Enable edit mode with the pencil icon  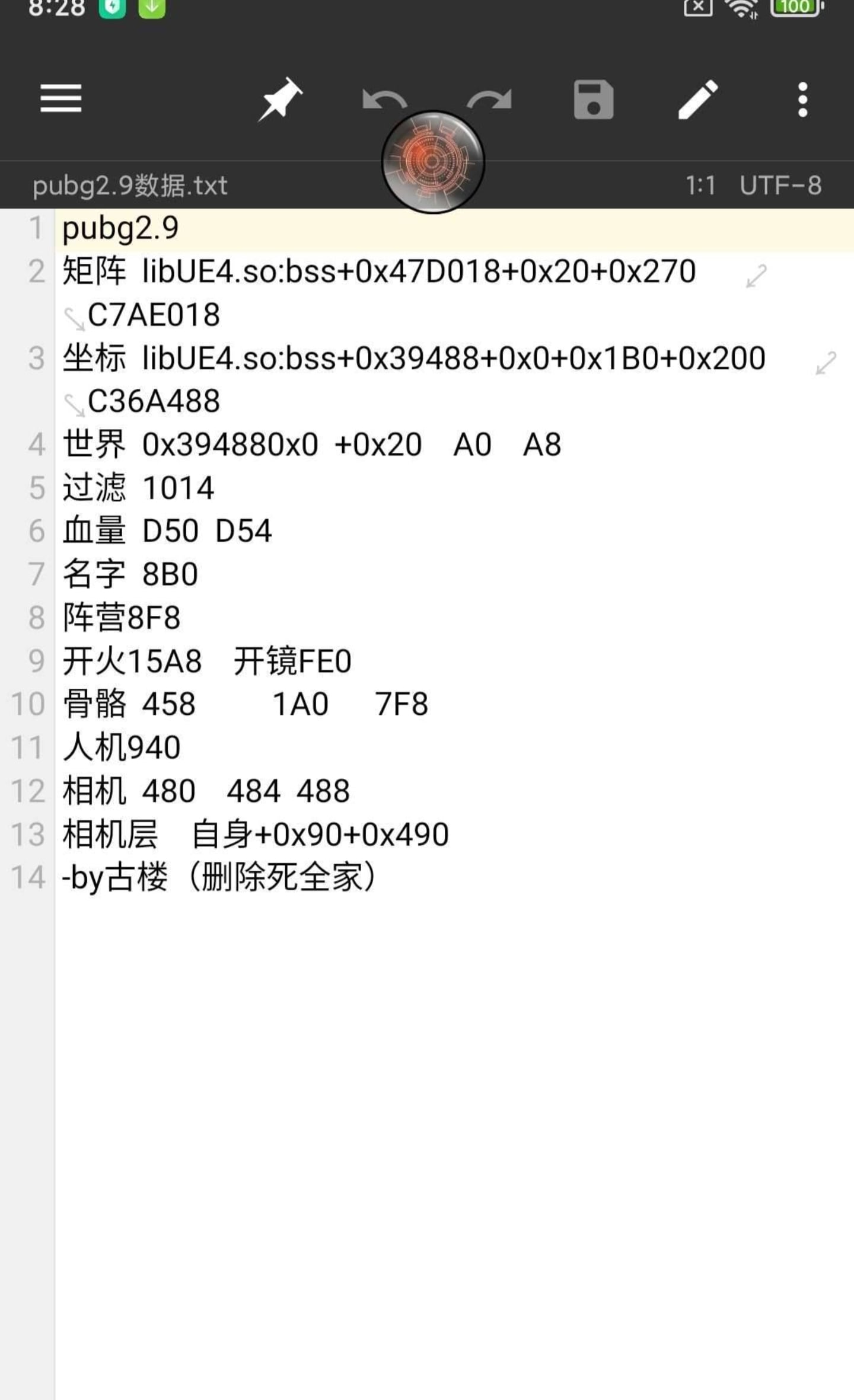click(x=698, y=99)
